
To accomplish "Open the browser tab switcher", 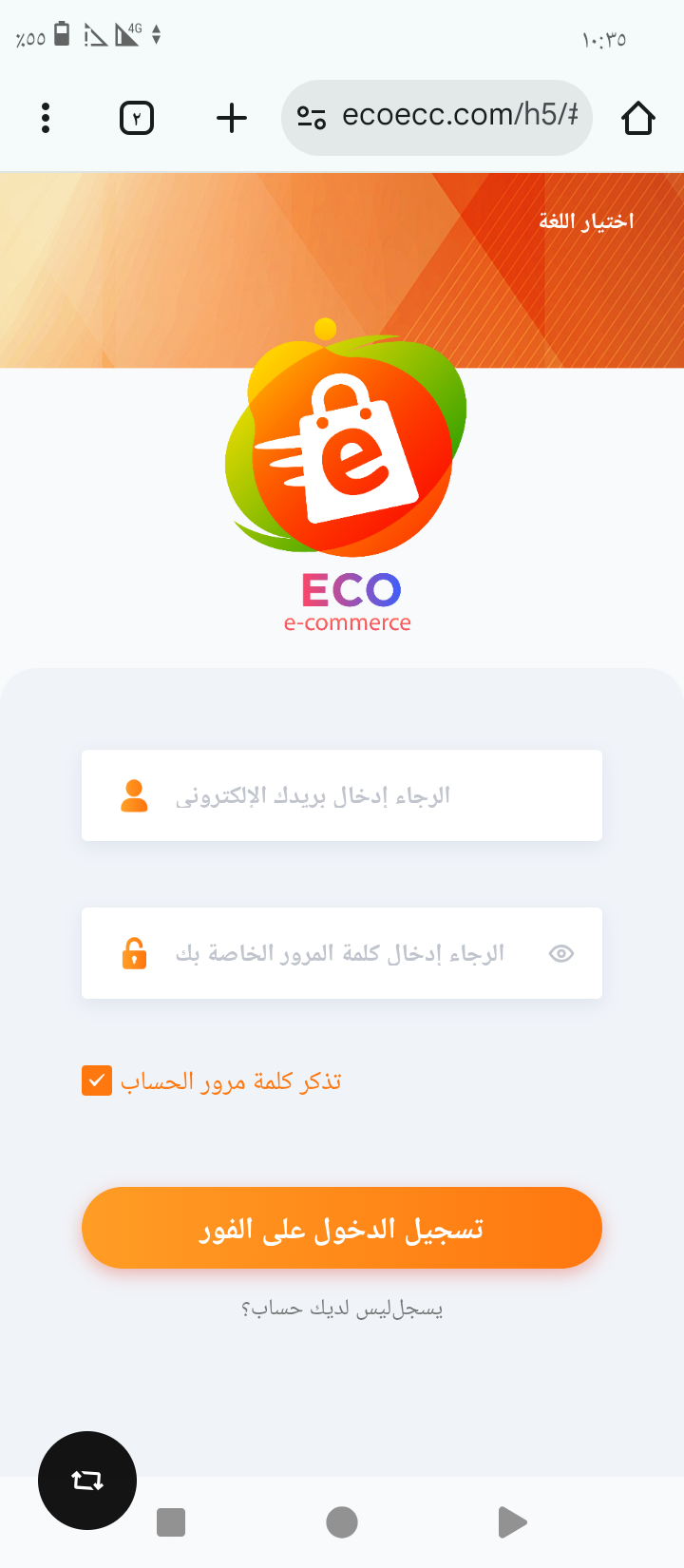I will pos(137,118).
